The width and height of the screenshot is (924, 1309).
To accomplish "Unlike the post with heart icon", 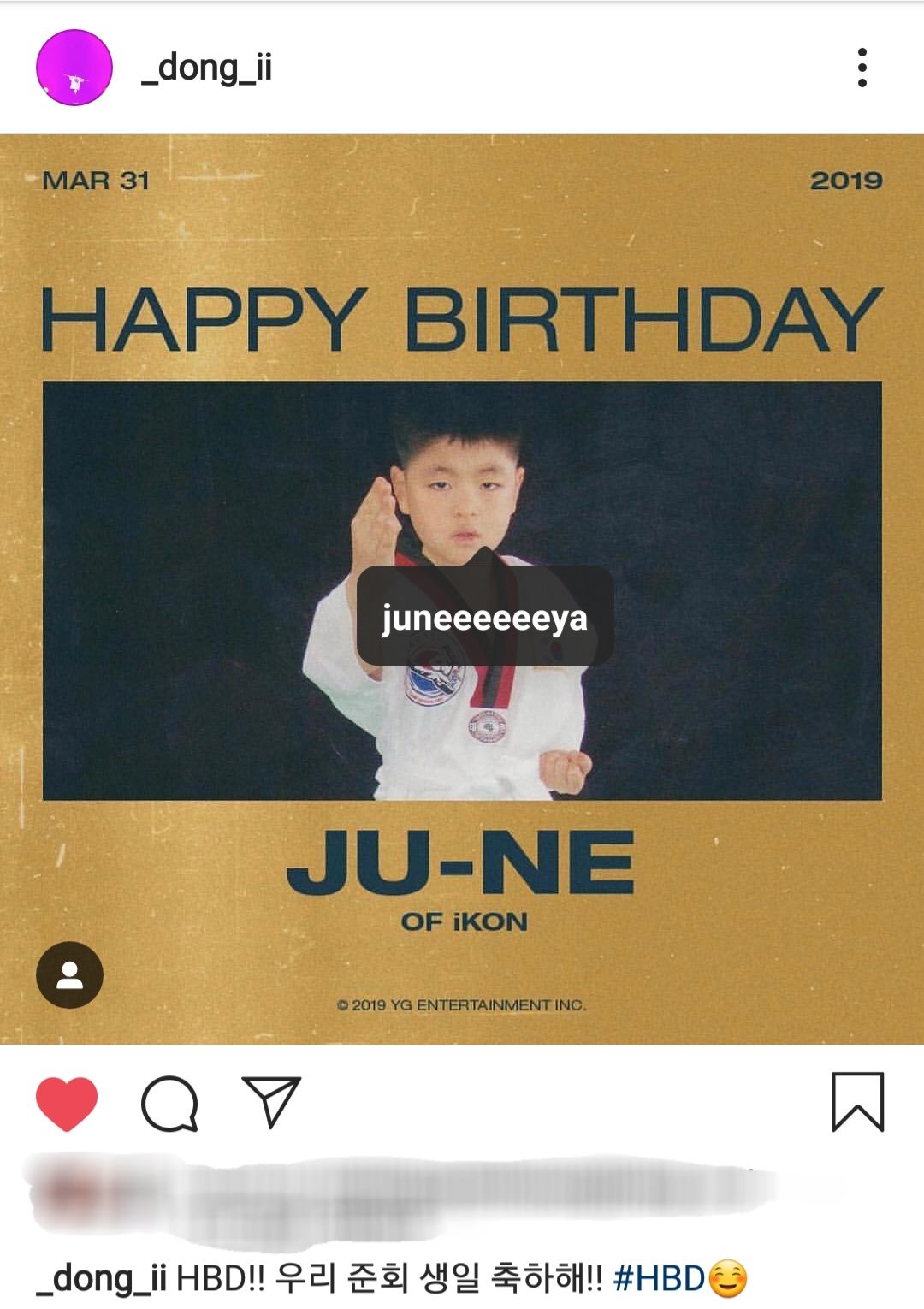I will 67,1102.
